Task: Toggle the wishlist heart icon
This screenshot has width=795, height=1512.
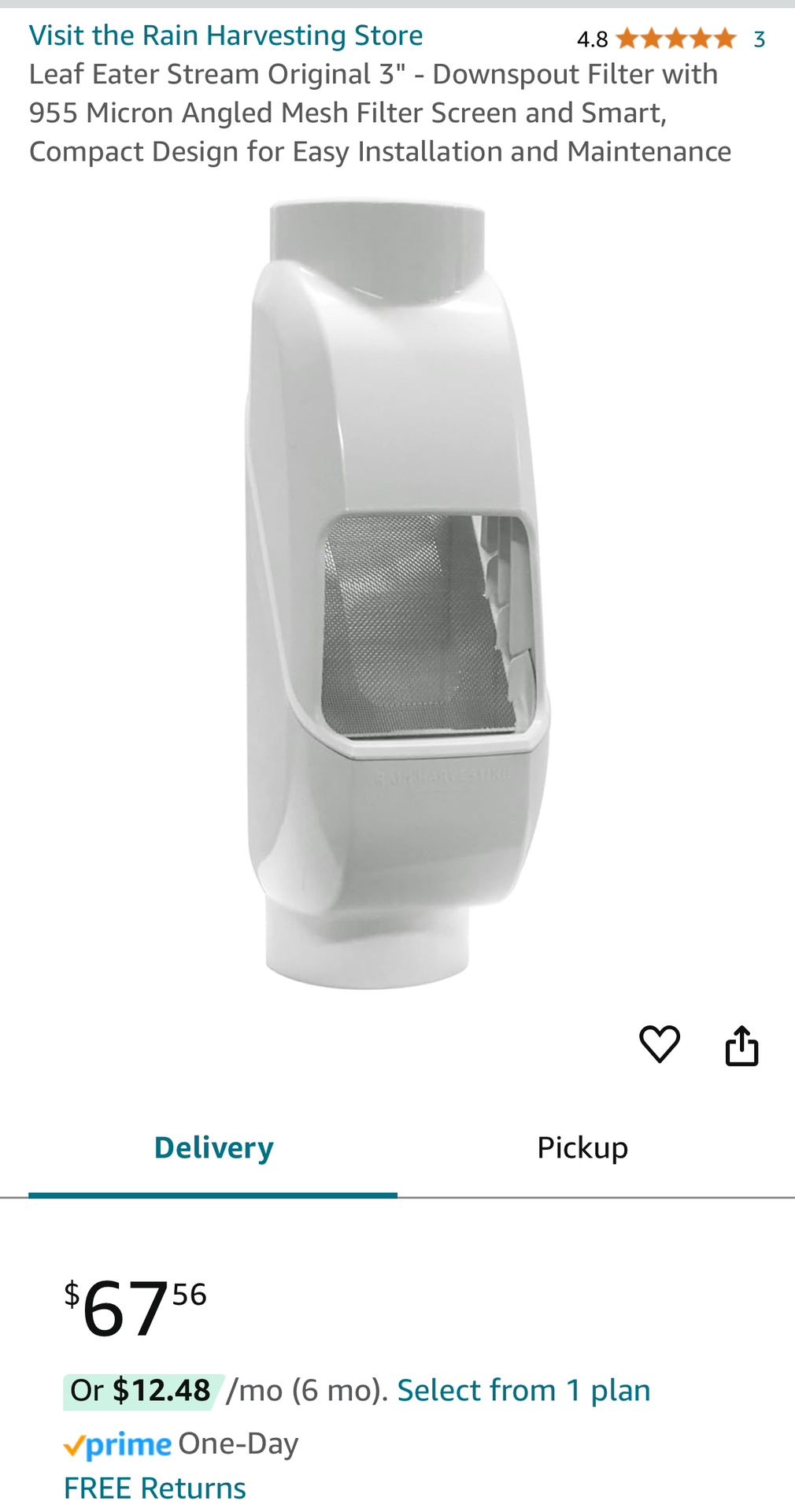Action: [660, 1042]
